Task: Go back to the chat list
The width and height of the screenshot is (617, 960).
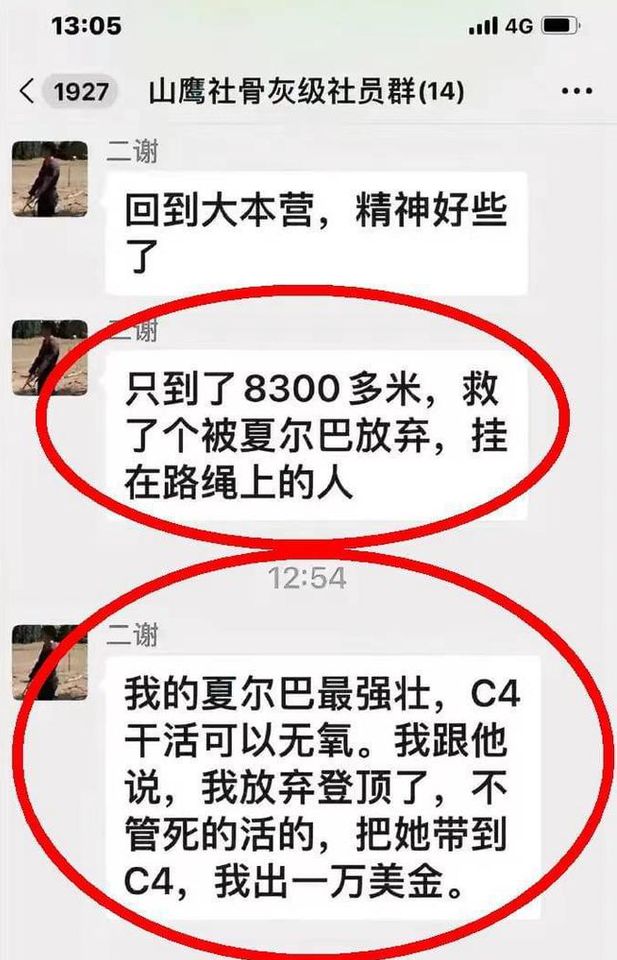Action: click(28, 92)
